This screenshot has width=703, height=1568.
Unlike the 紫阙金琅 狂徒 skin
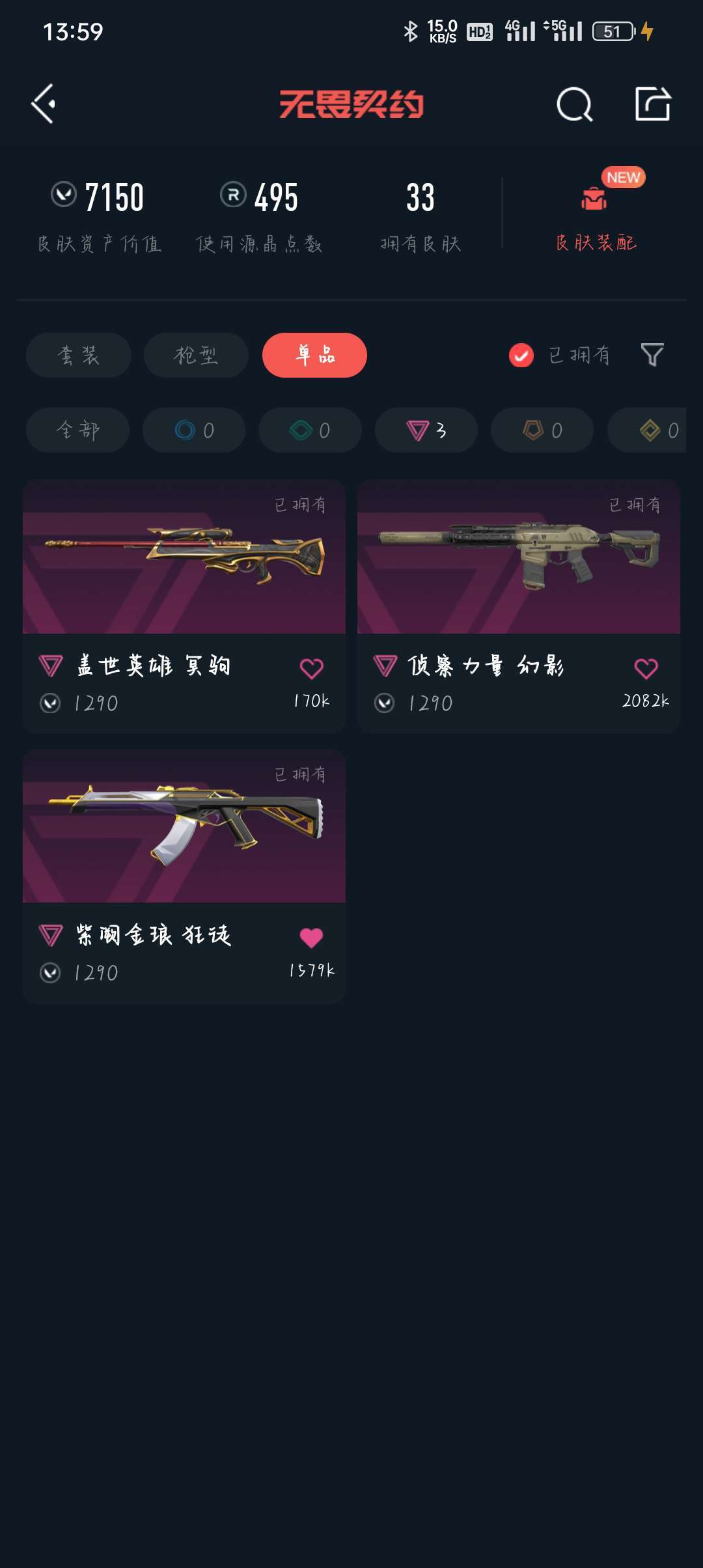tap(311, 938)
